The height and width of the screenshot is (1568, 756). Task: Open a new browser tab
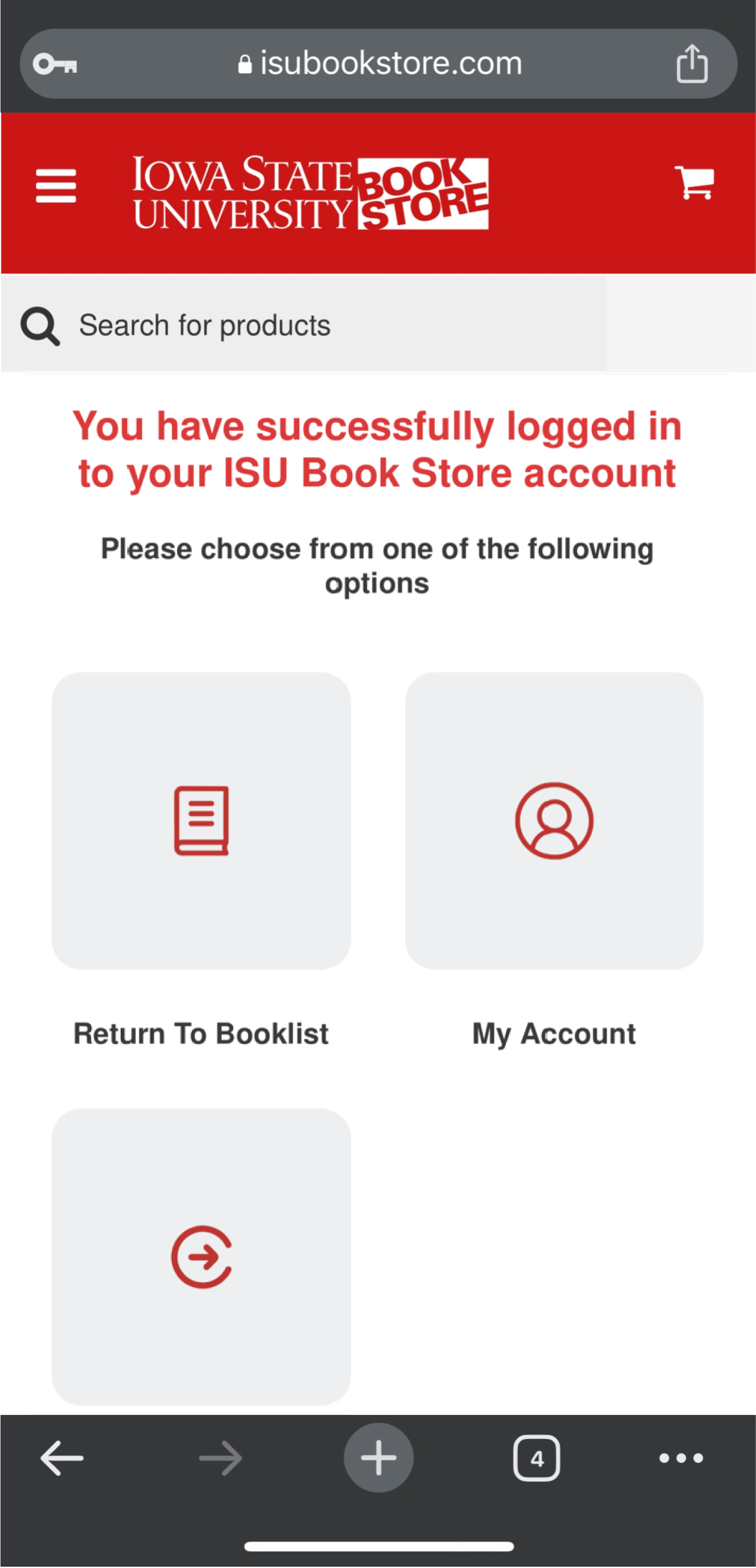pyautogui.click(x=378, y=1458)
